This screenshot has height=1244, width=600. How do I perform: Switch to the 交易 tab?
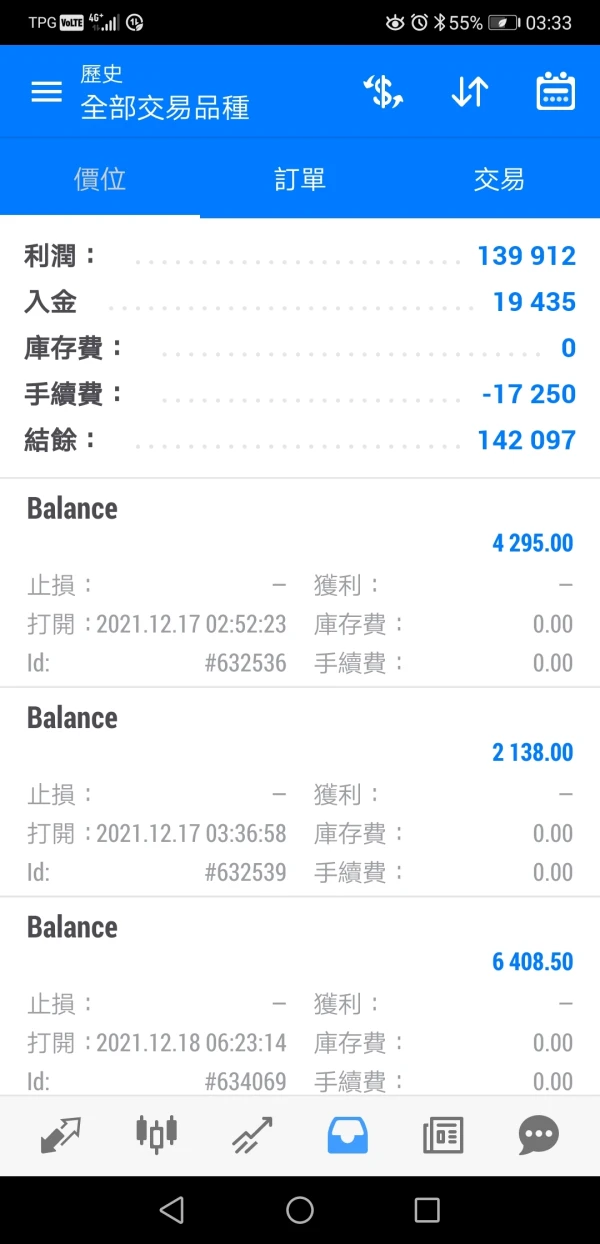(499, 180)
